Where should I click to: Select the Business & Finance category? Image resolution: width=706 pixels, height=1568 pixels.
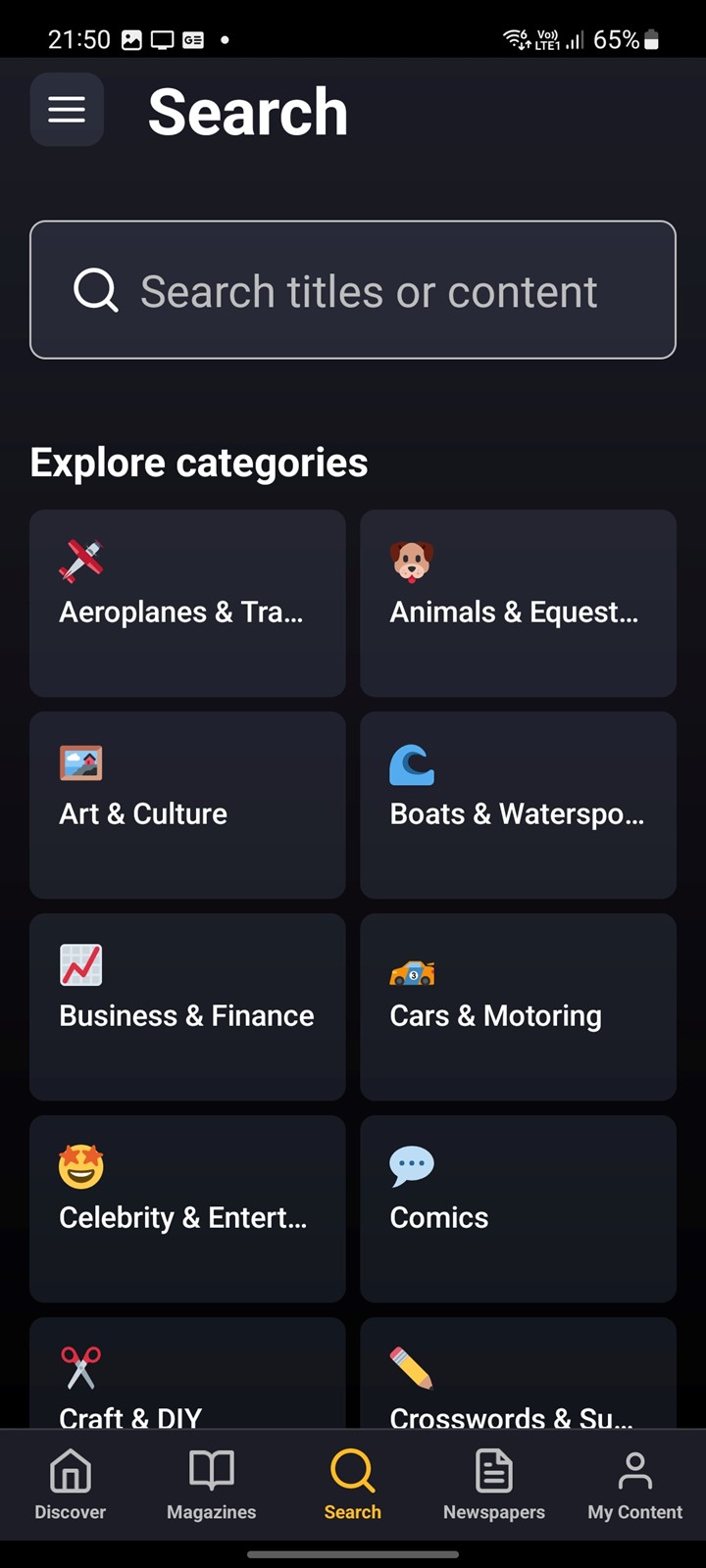[187, 1006]
